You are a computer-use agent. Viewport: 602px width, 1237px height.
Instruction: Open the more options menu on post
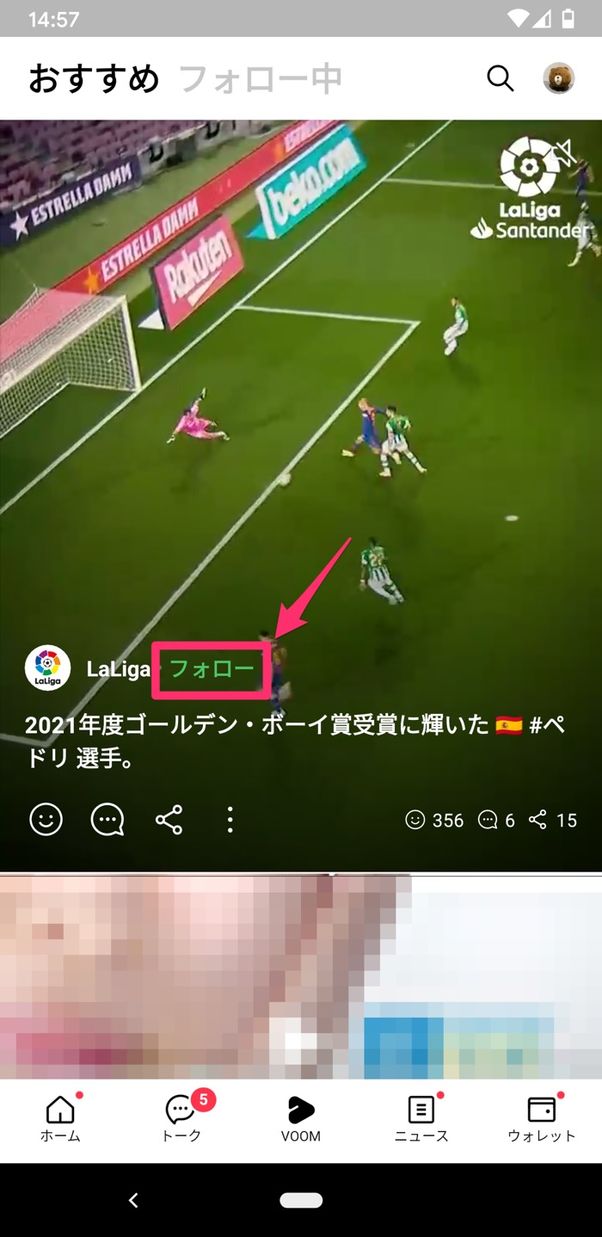click(230, 820)
